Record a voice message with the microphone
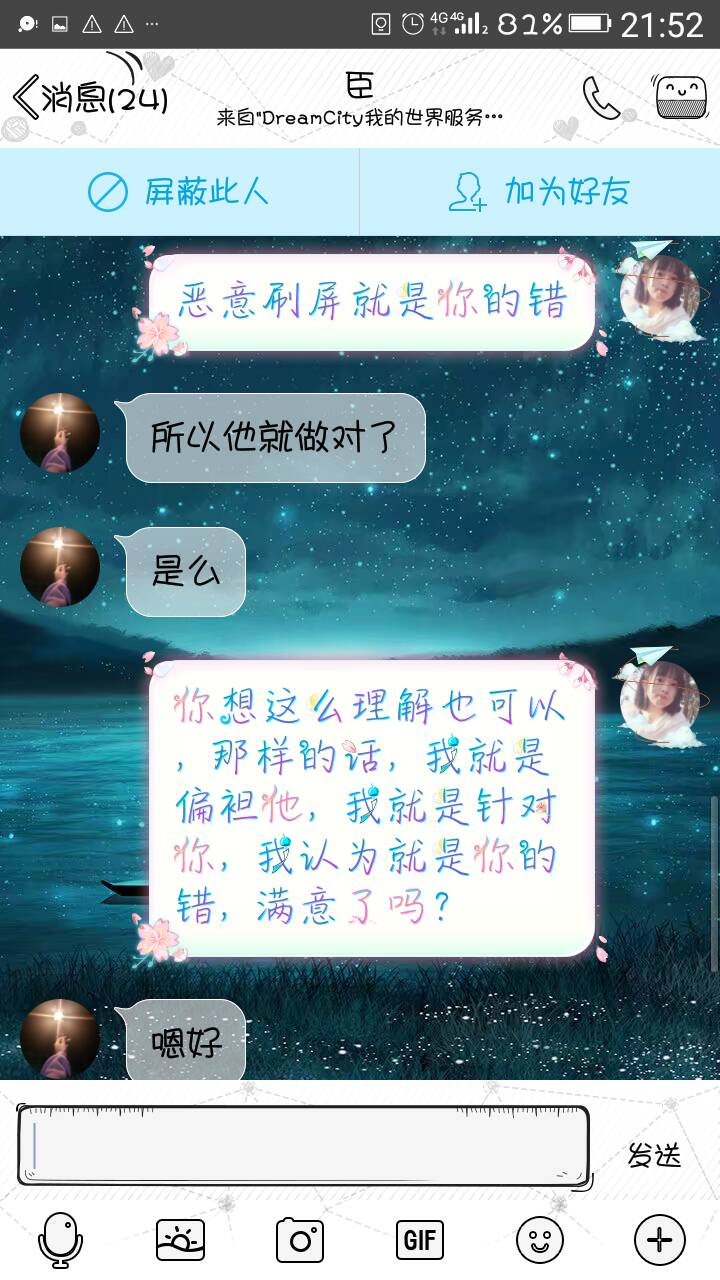The image size is (720, 1280). pos(60,1240)
